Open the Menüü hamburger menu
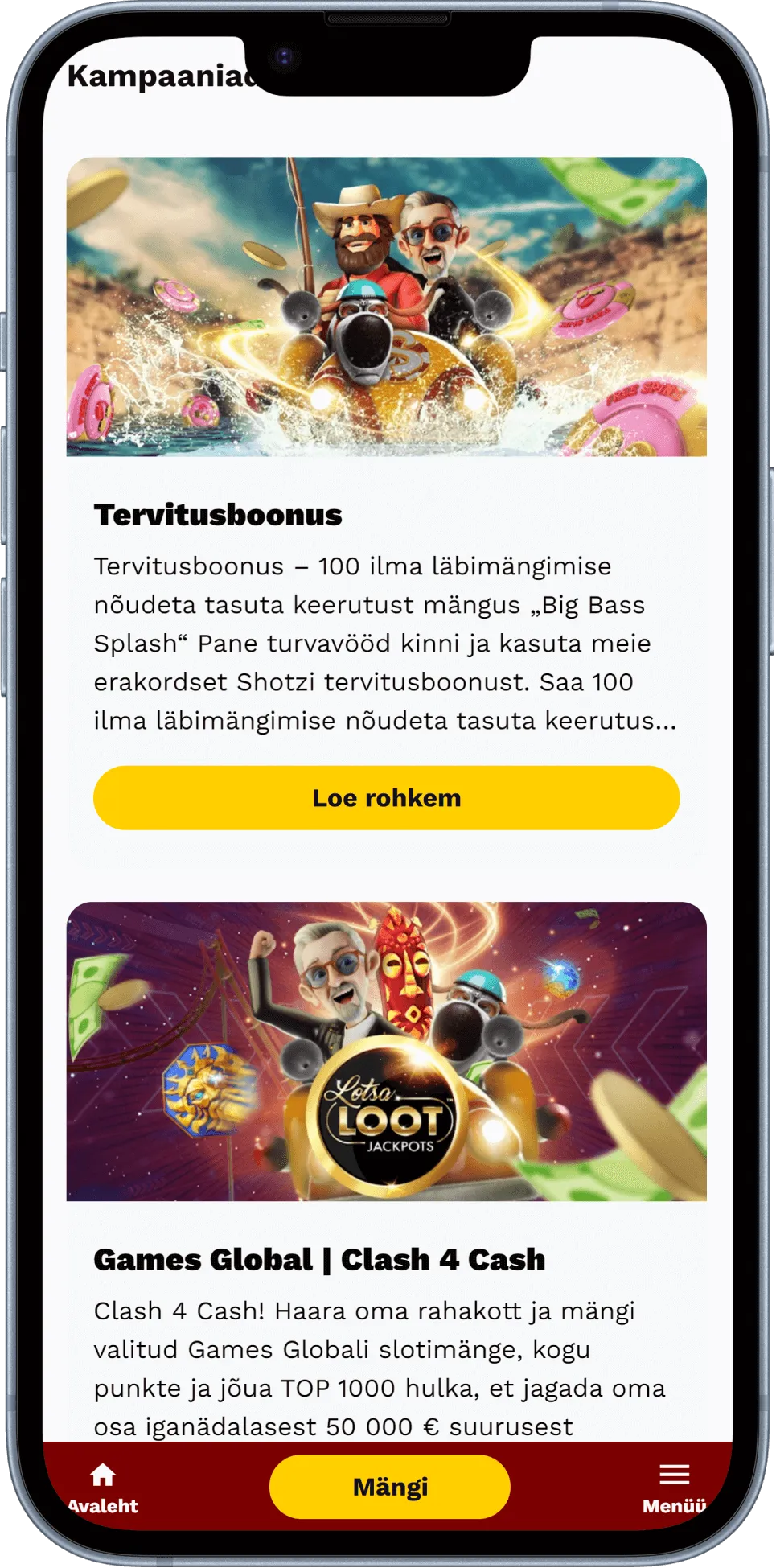Viewport: 776px width, 1568px height. click(x=673, y=1488)
